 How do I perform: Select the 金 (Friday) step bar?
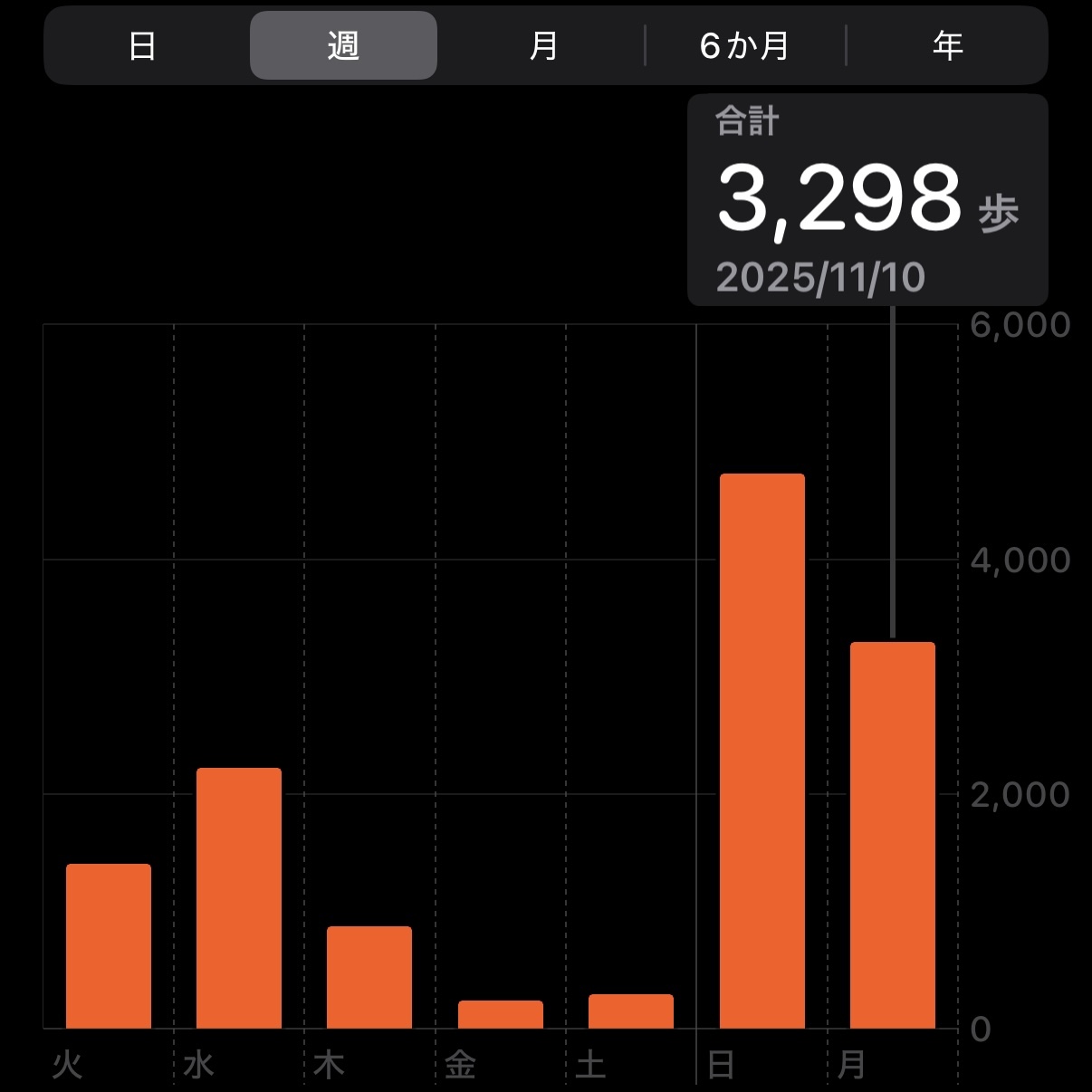coord(501,1014)
